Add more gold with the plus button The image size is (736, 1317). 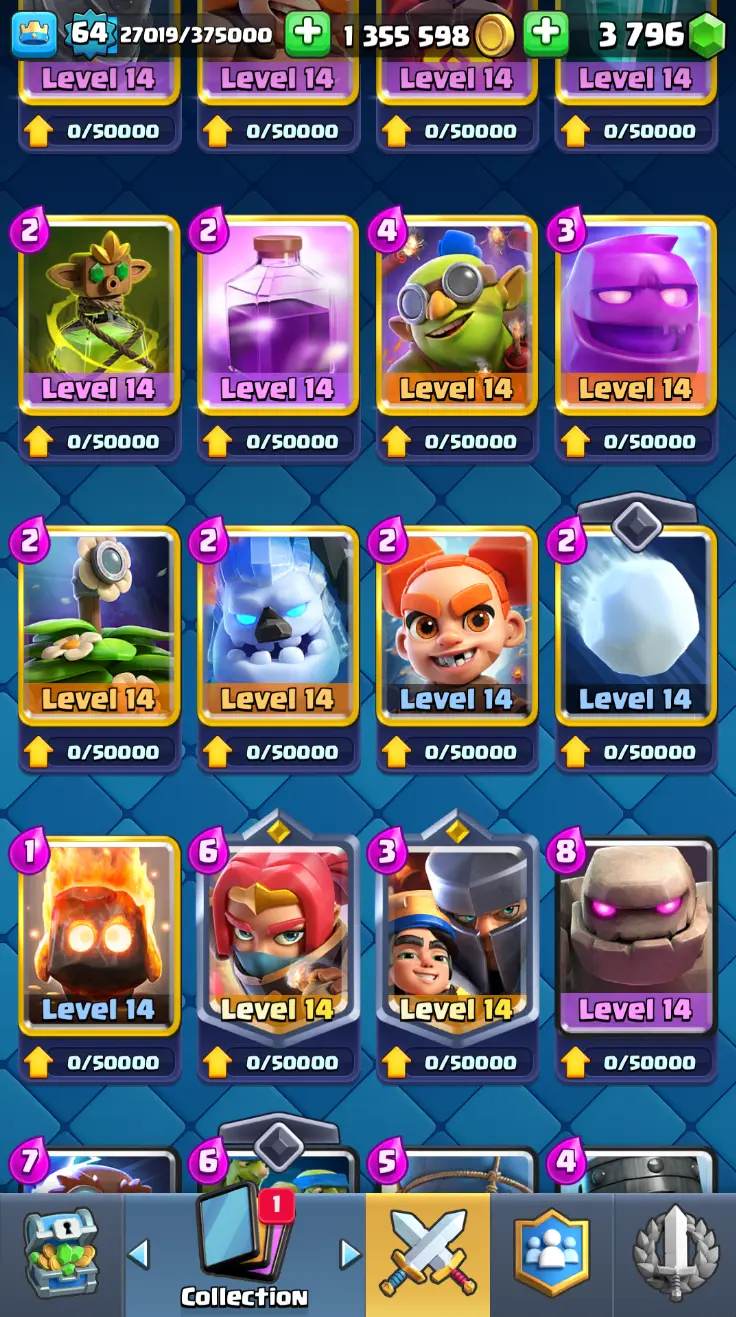[307, 35]
